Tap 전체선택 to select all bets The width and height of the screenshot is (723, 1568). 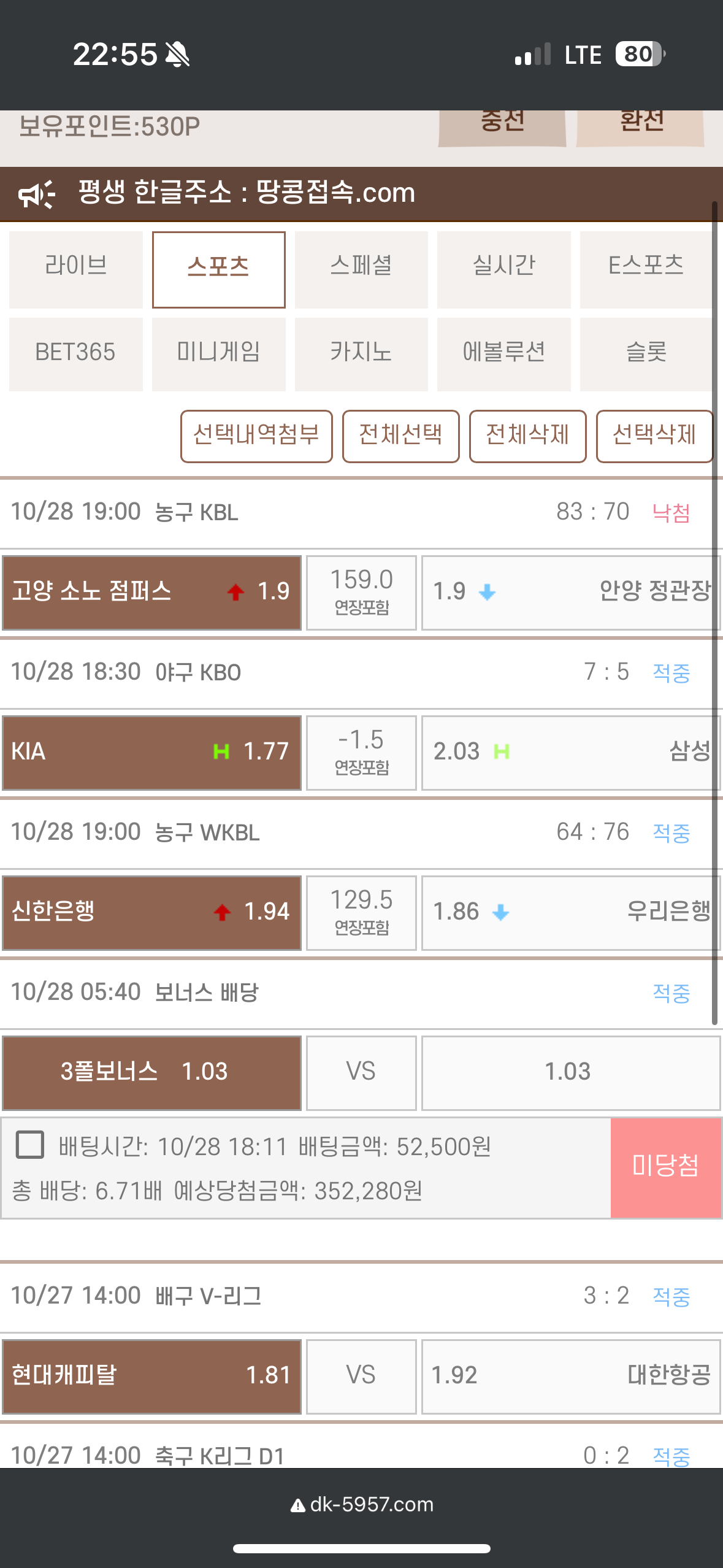coord(401,436)
